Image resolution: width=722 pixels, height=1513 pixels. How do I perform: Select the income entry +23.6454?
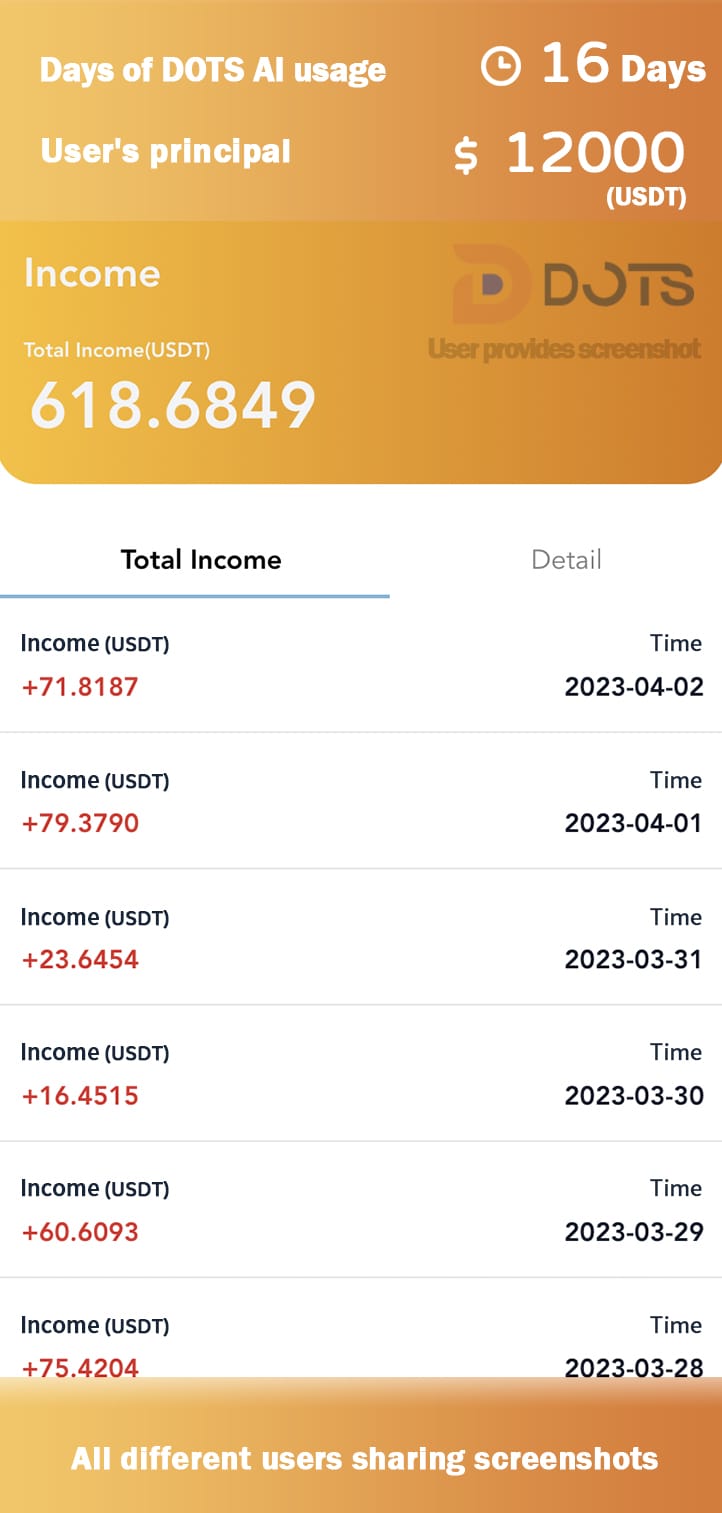[x=80, y=960]
